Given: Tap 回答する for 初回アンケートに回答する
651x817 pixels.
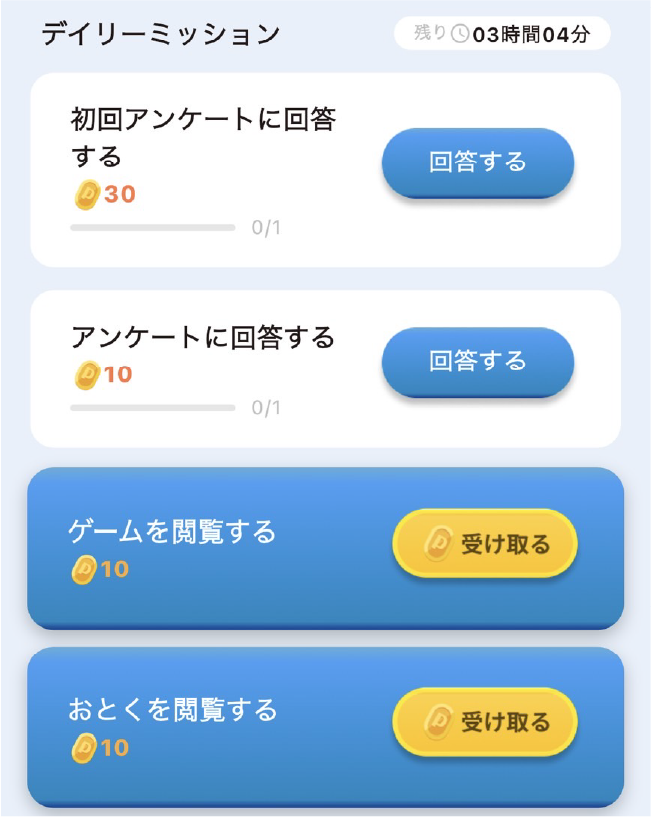Looking at the screenshot, I should pyautogui.click(x=477, y=162).
